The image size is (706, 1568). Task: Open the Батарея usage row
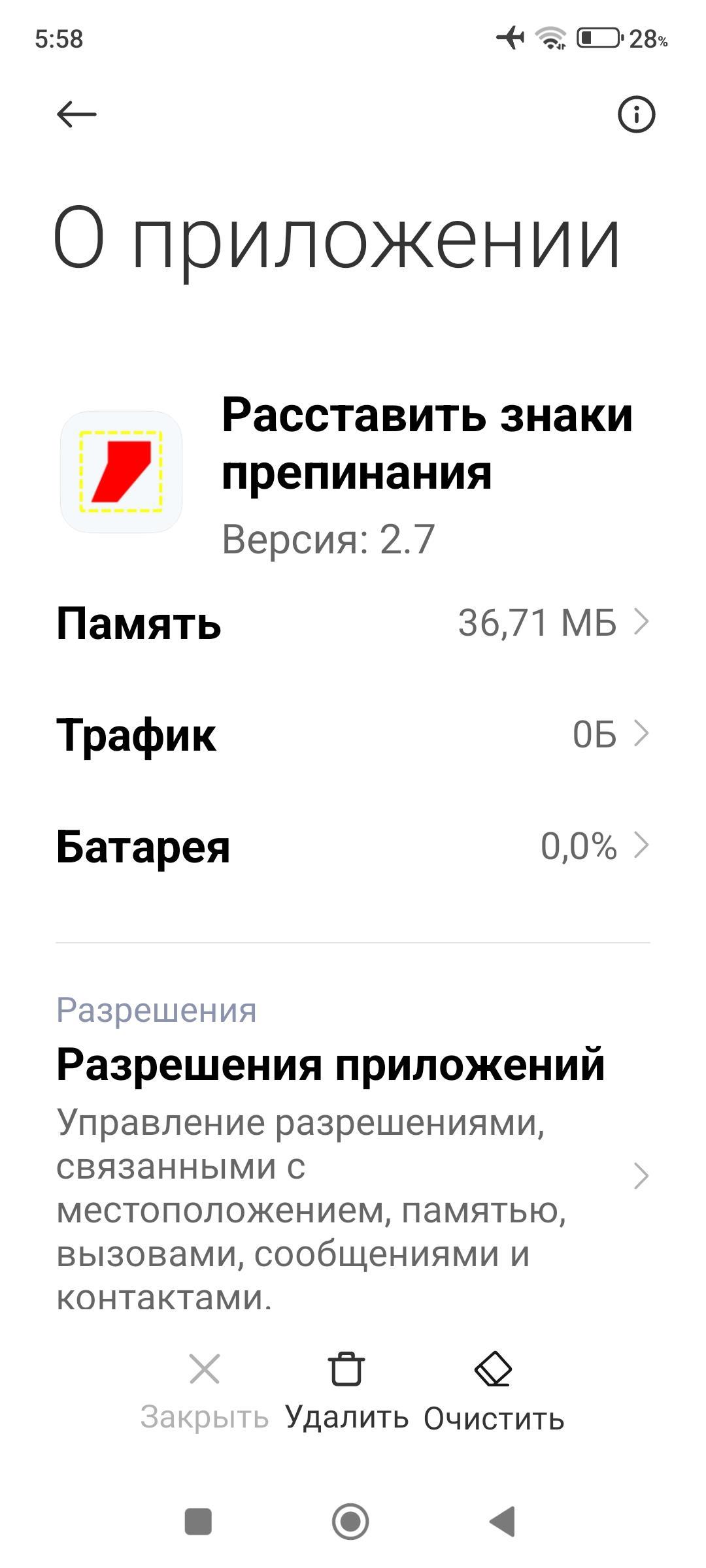point(353,847)
